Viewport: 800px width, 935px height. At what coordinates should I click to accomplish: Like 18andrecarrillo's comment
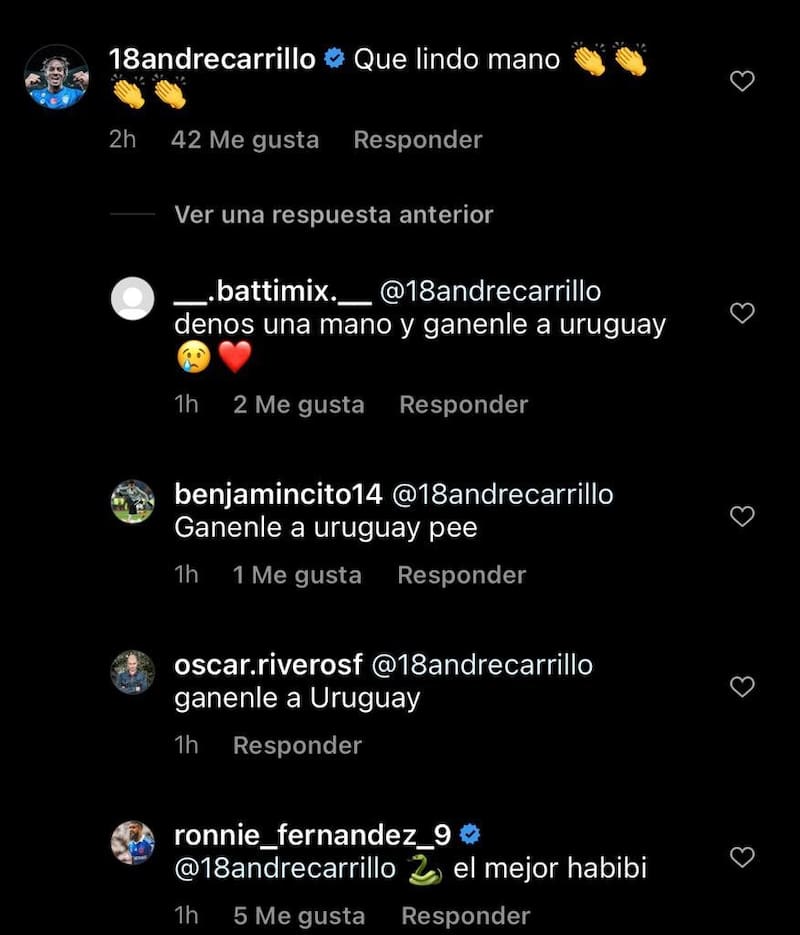tap(742, 81)
